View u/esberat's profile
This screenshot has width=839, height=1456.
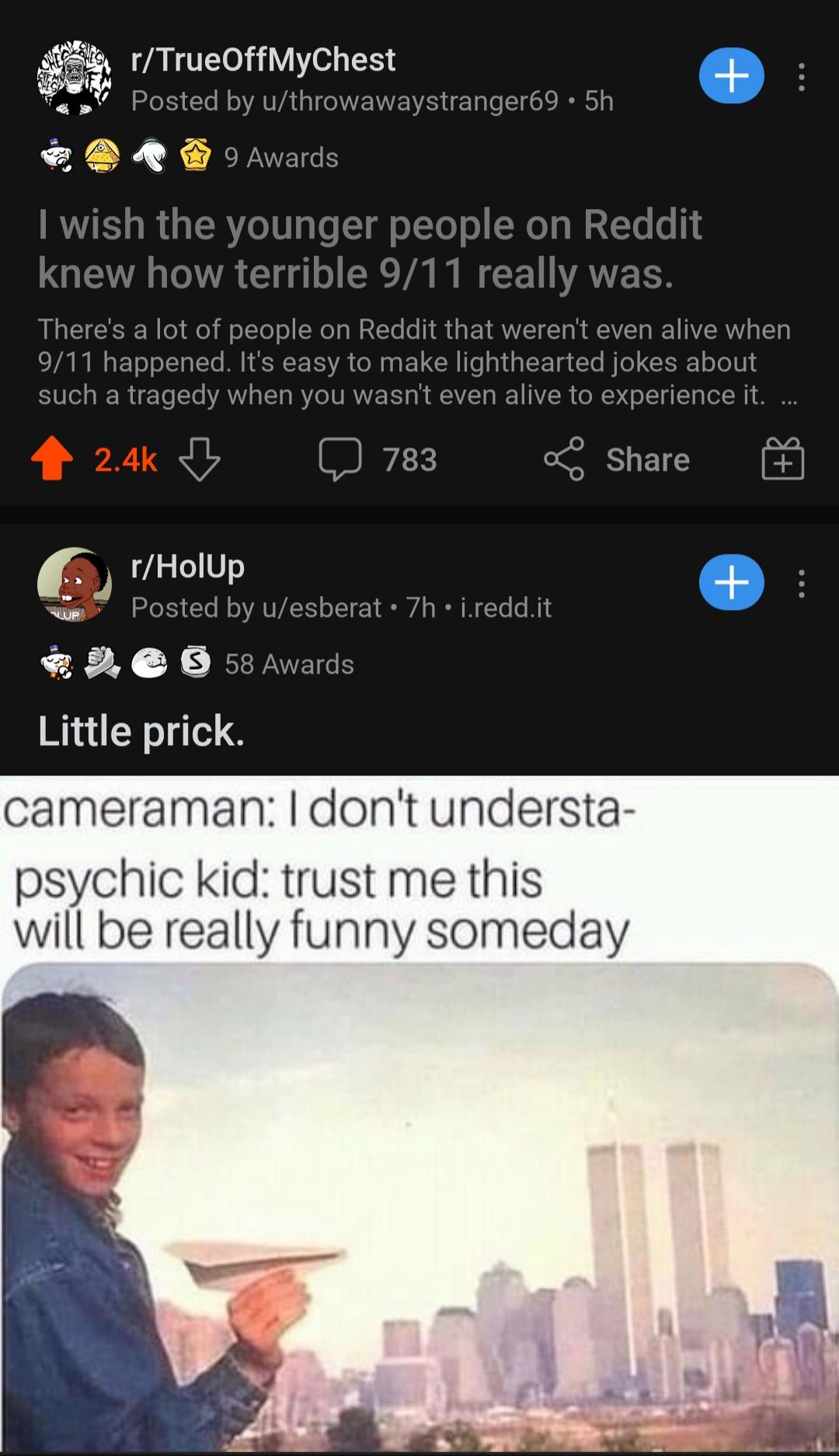(x=322, y=608)
